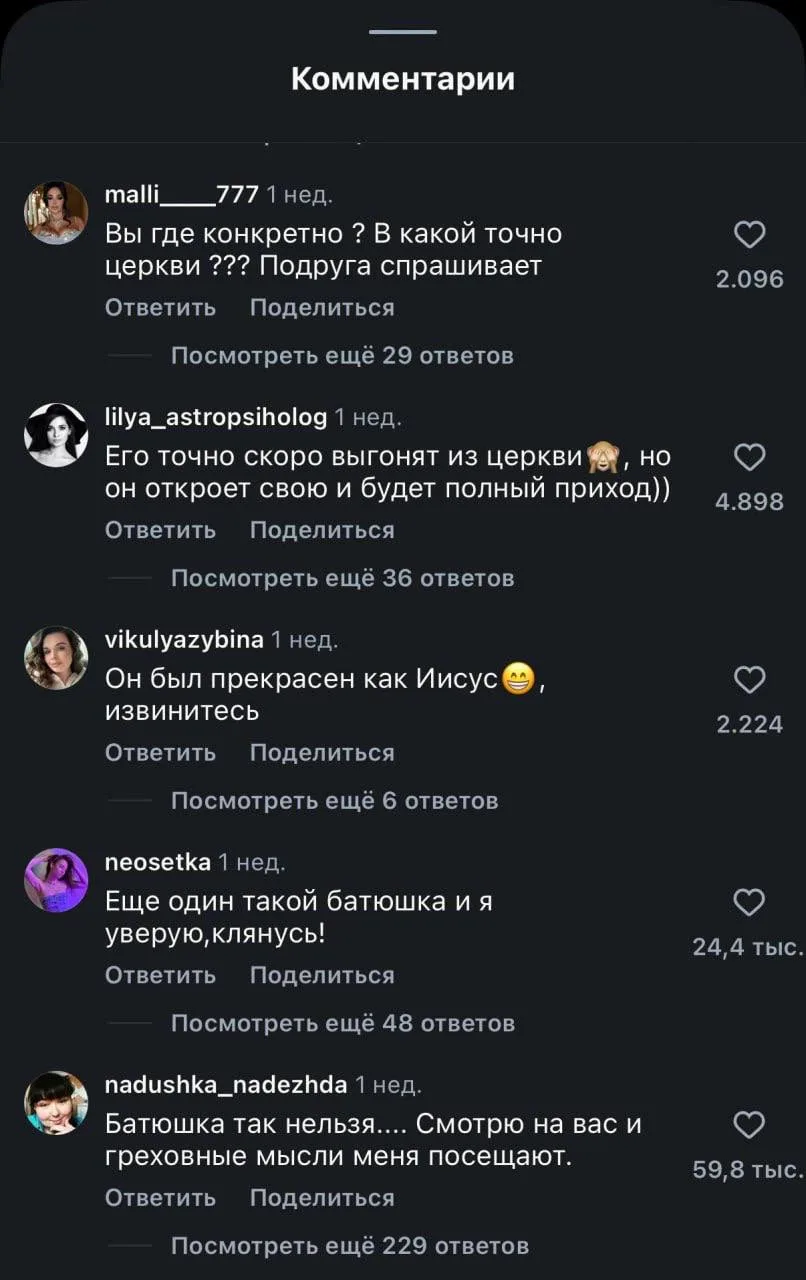Like lilya_astropsiholog's comment
The height and width of the screenshot is (1280, 806).
pyautogui.click(x=749, y=459)
